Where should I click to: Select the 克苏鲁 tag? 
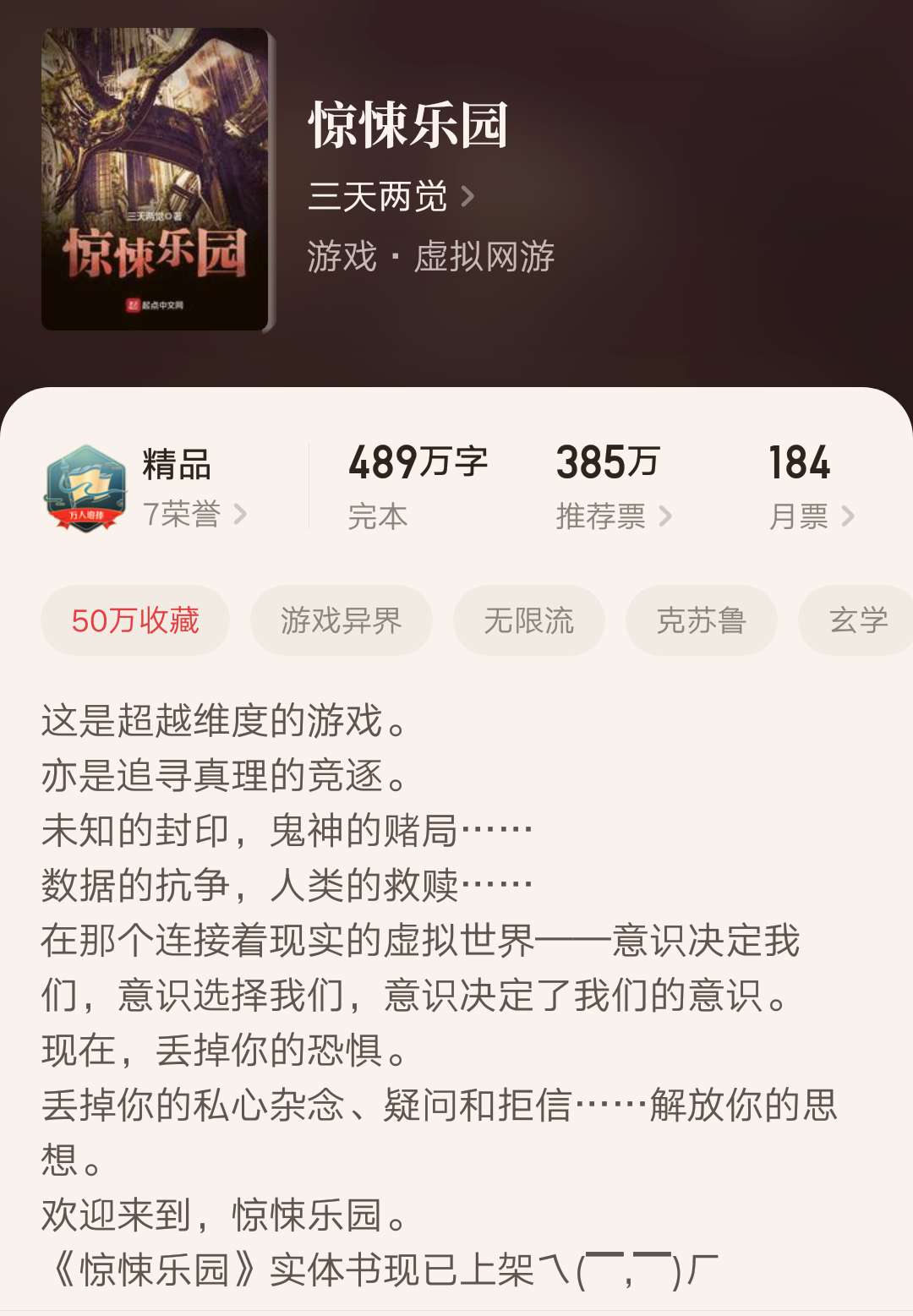tap(702, 620)
